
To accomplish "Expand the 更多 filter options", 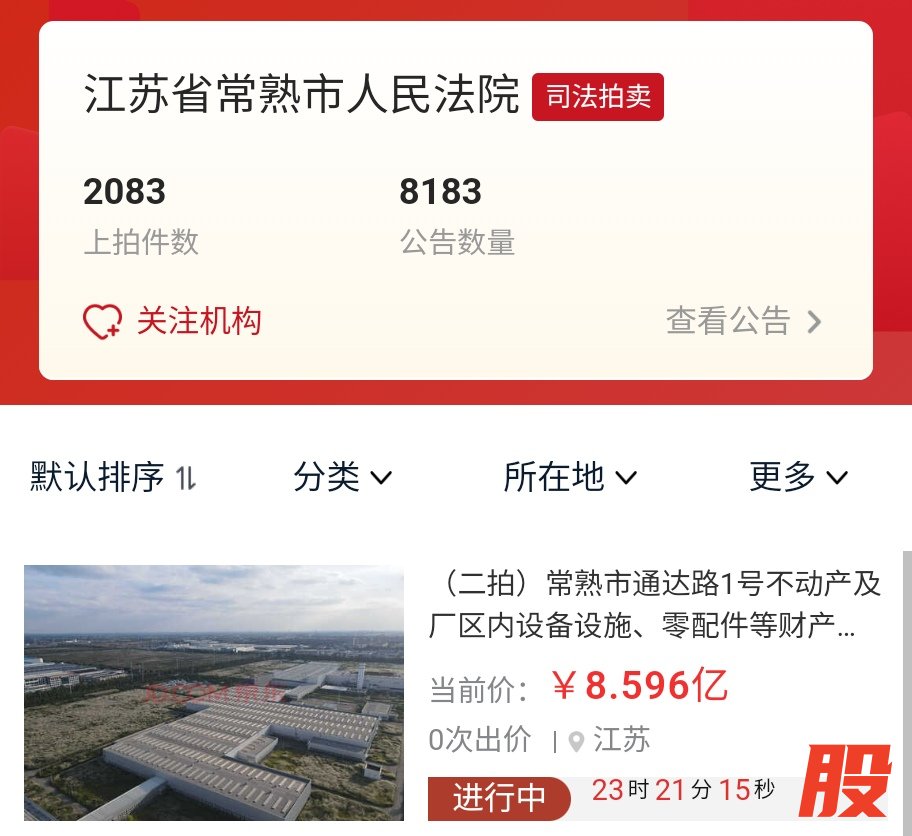I will click(798, 478).
